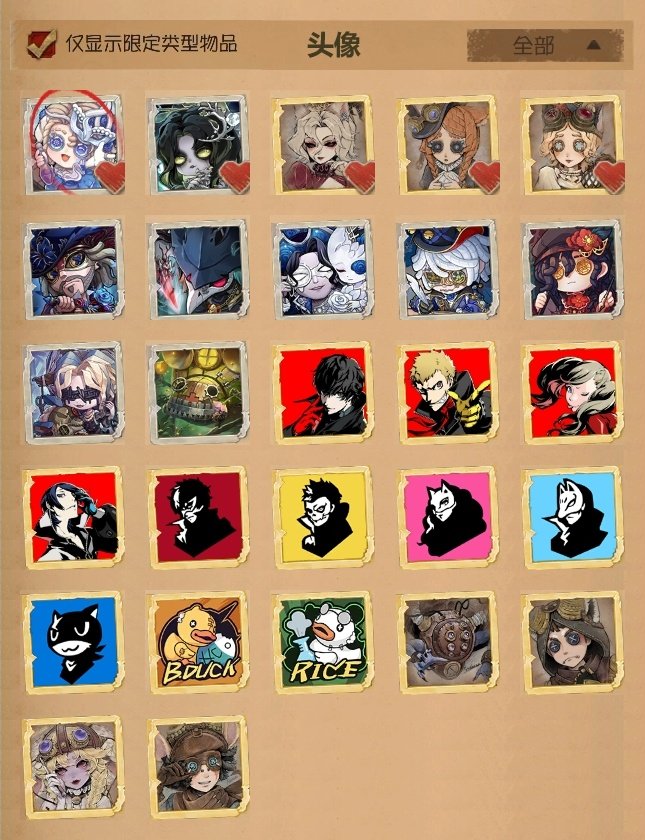This screenshot has height=840, width=645.
Task: Pick the red flower hat girl avatar
Action: click(571, 268)
